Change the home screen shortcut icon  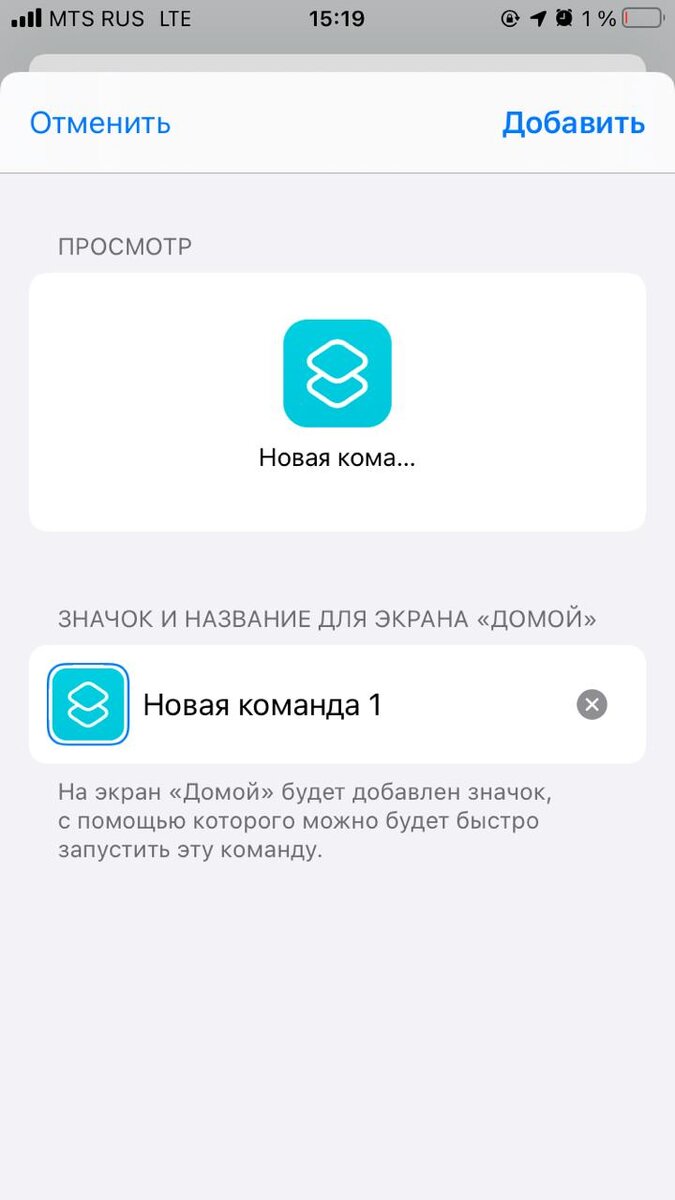88,705
